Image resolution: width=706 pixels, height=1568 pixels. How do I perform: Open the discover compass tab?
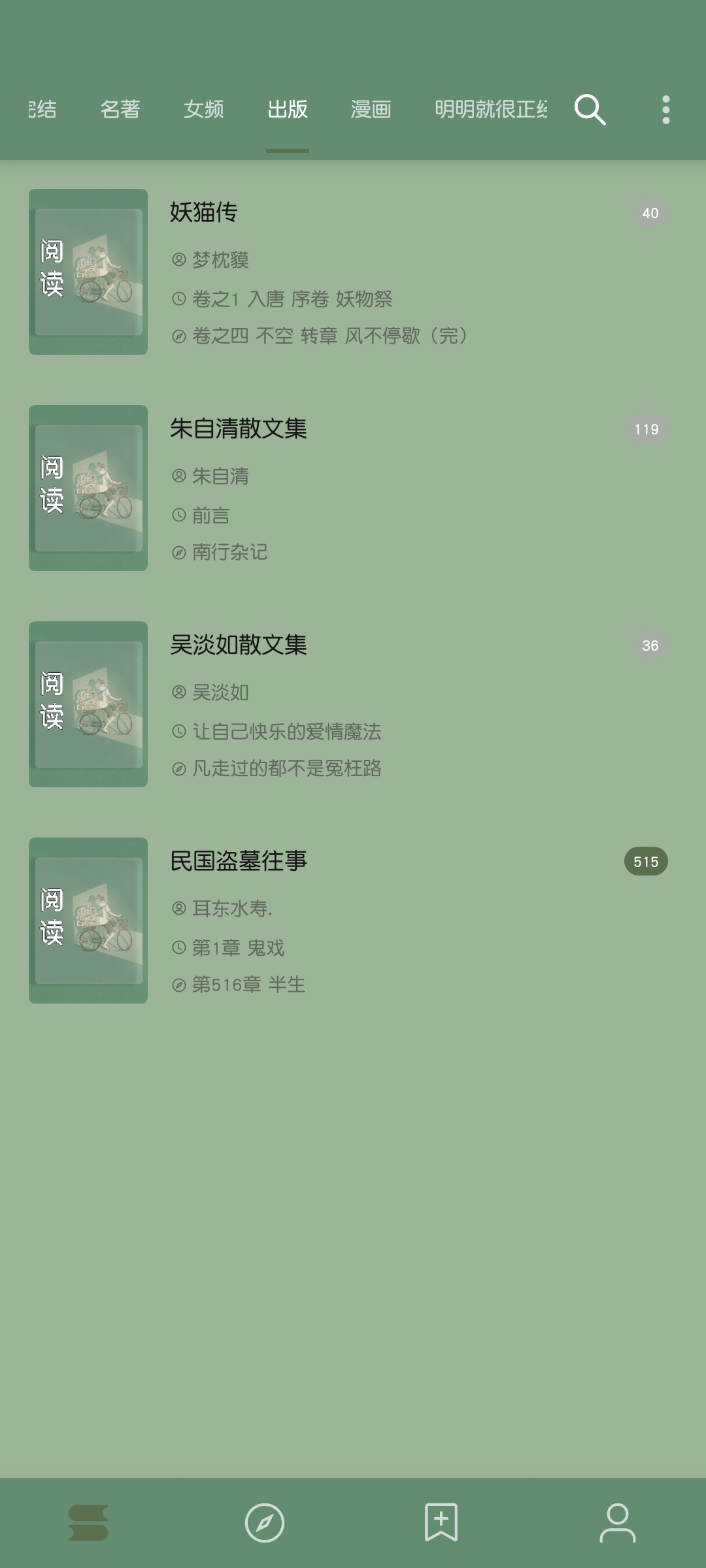click(265, 1523)
